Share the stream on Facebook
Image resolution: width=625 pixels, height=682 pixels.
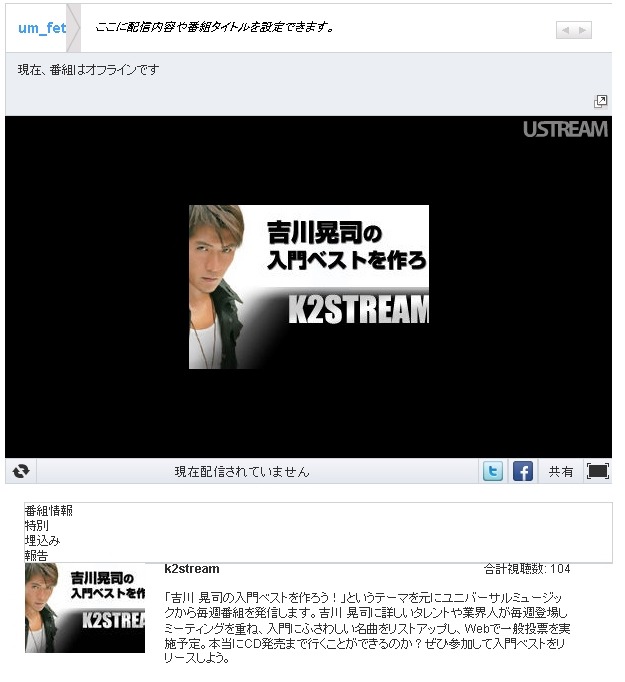(522, 471)
